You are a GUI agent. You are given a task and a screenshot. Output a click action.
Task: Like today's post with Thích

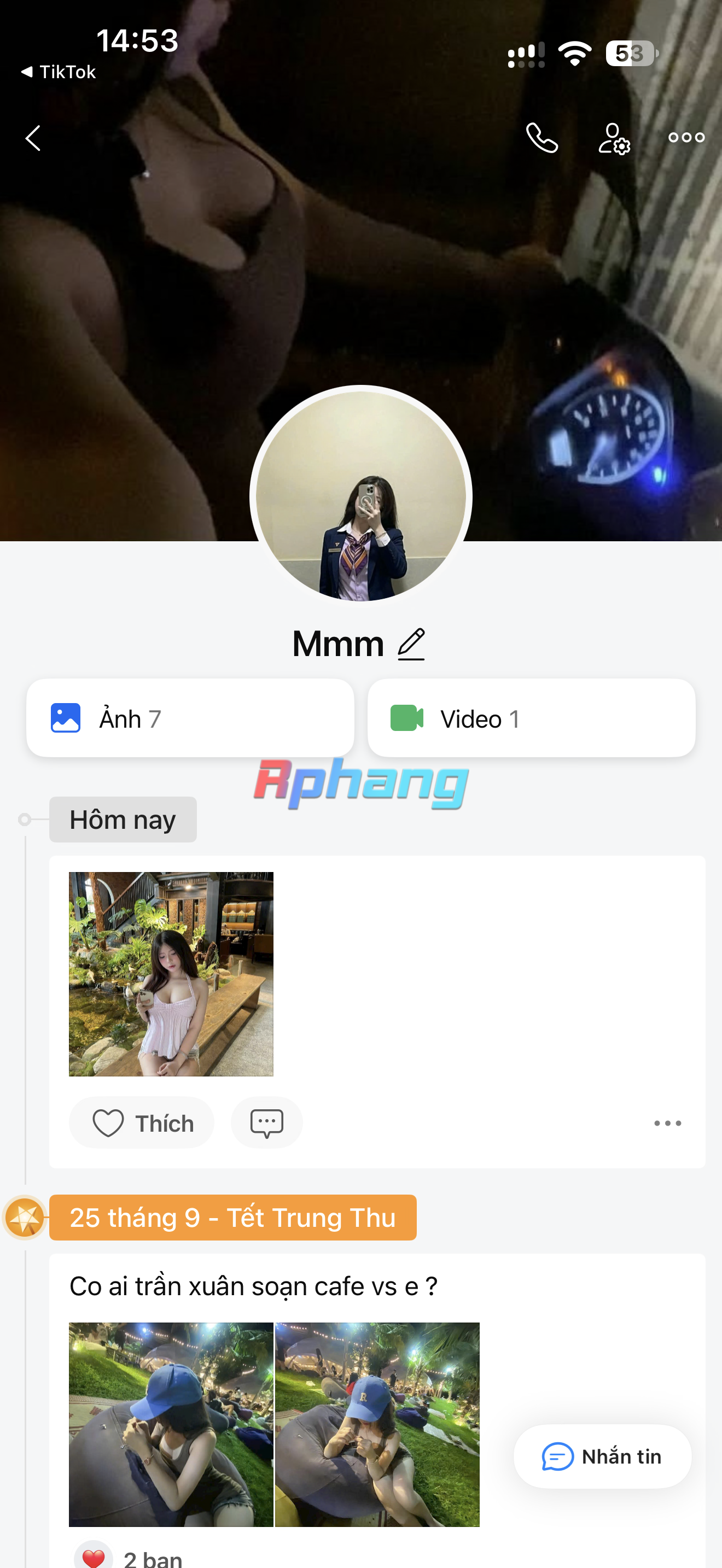(x=142, y=1122)
